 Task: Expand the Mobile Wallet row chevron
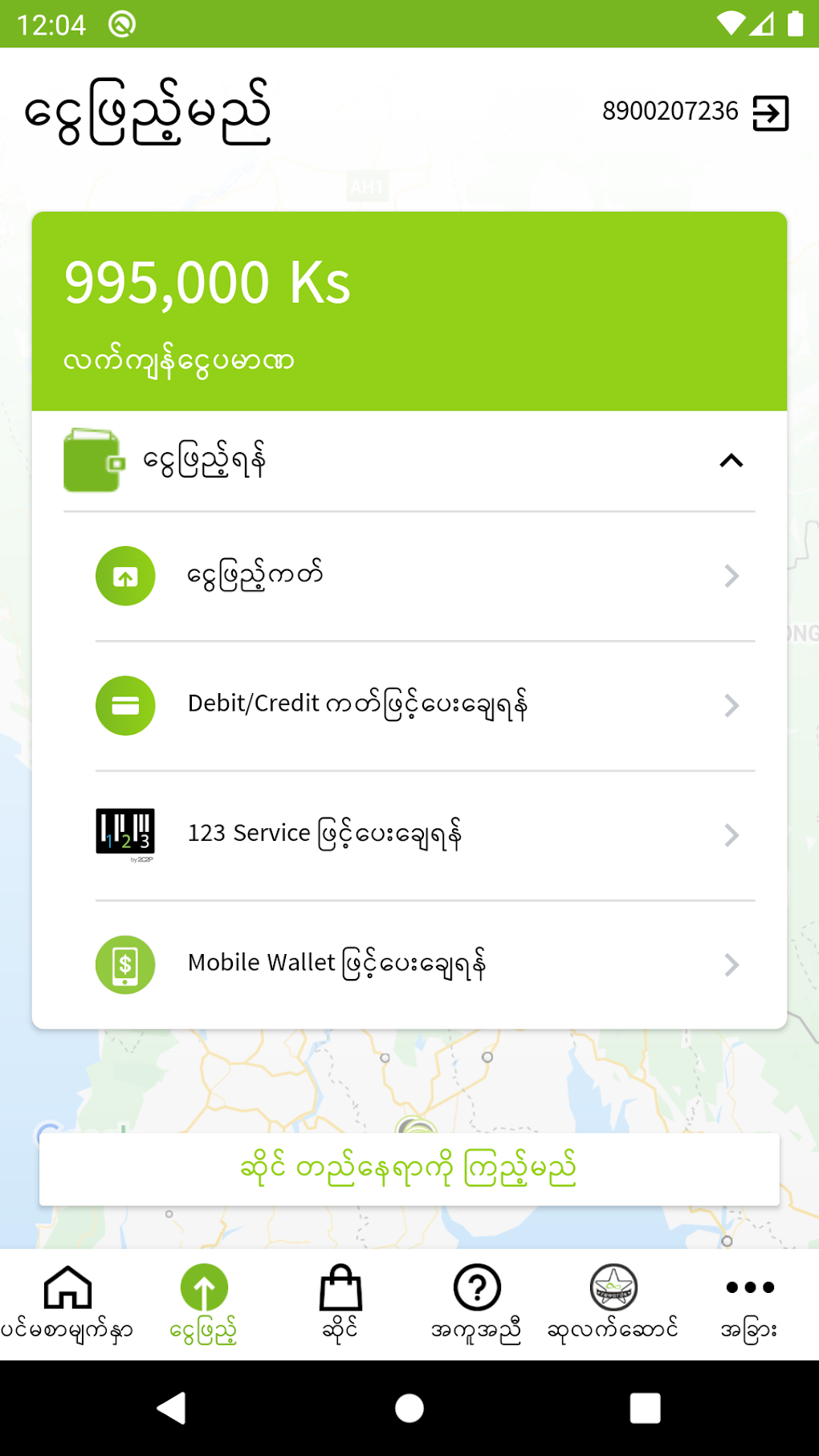click(731, 965)
